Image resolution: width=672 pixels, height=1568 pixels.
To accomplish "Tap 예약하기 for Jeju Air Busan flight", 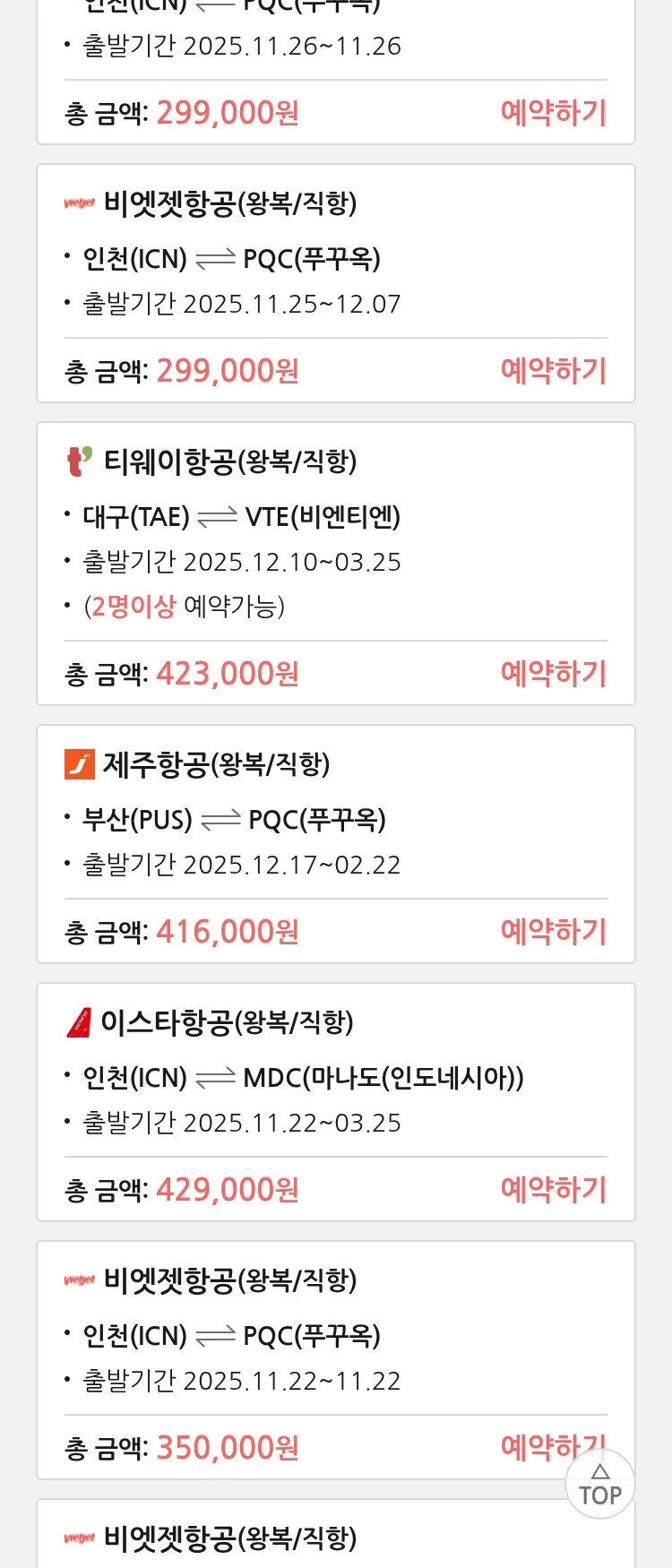I will 553,932.
